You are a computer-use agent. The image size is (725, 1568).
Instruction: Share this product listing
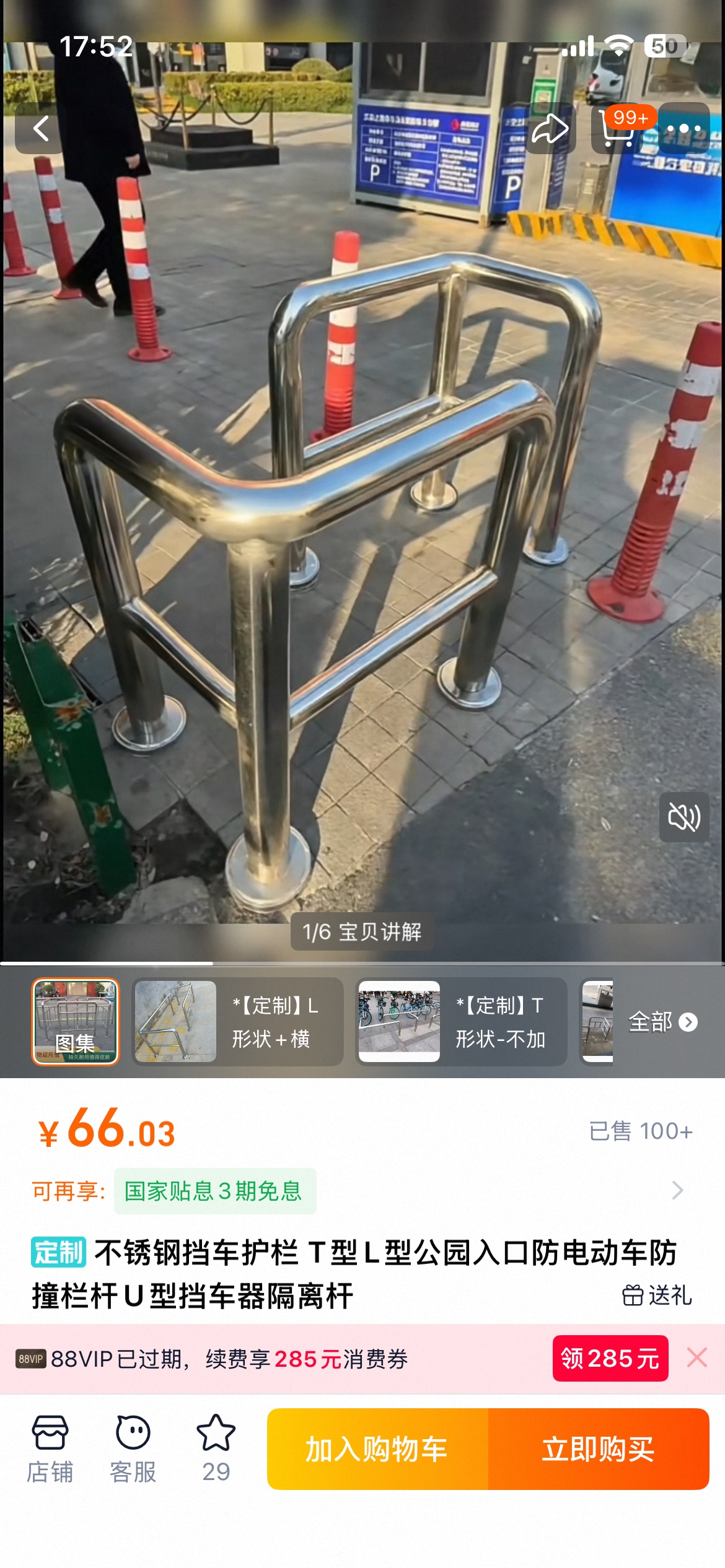(550, 129)
